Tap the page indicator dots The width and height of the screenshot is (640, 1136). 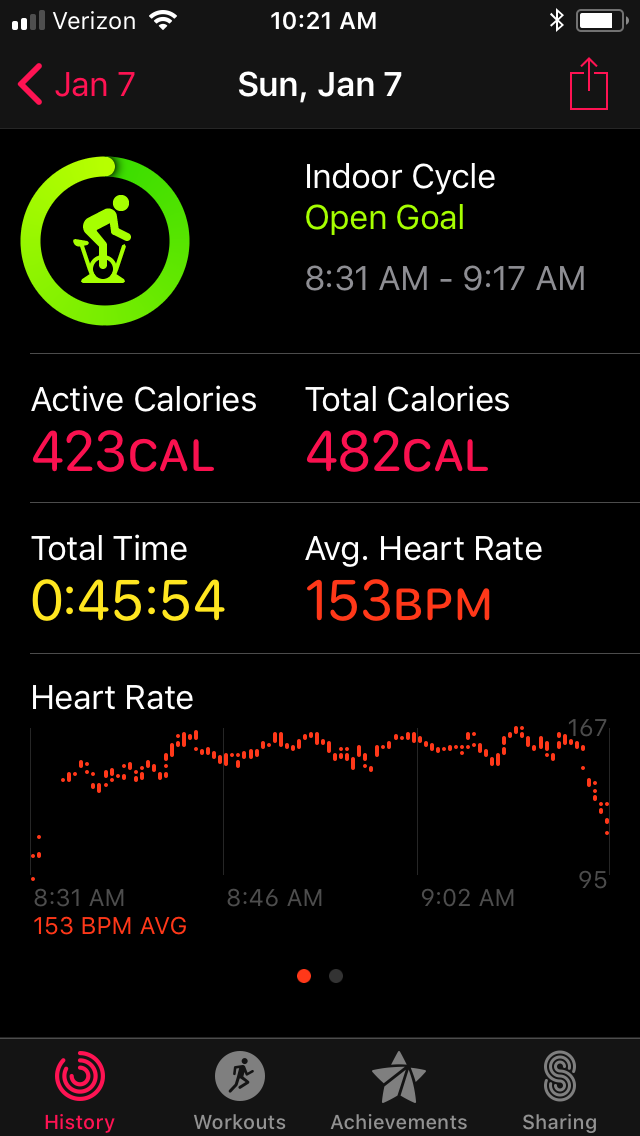click(320, 976)
